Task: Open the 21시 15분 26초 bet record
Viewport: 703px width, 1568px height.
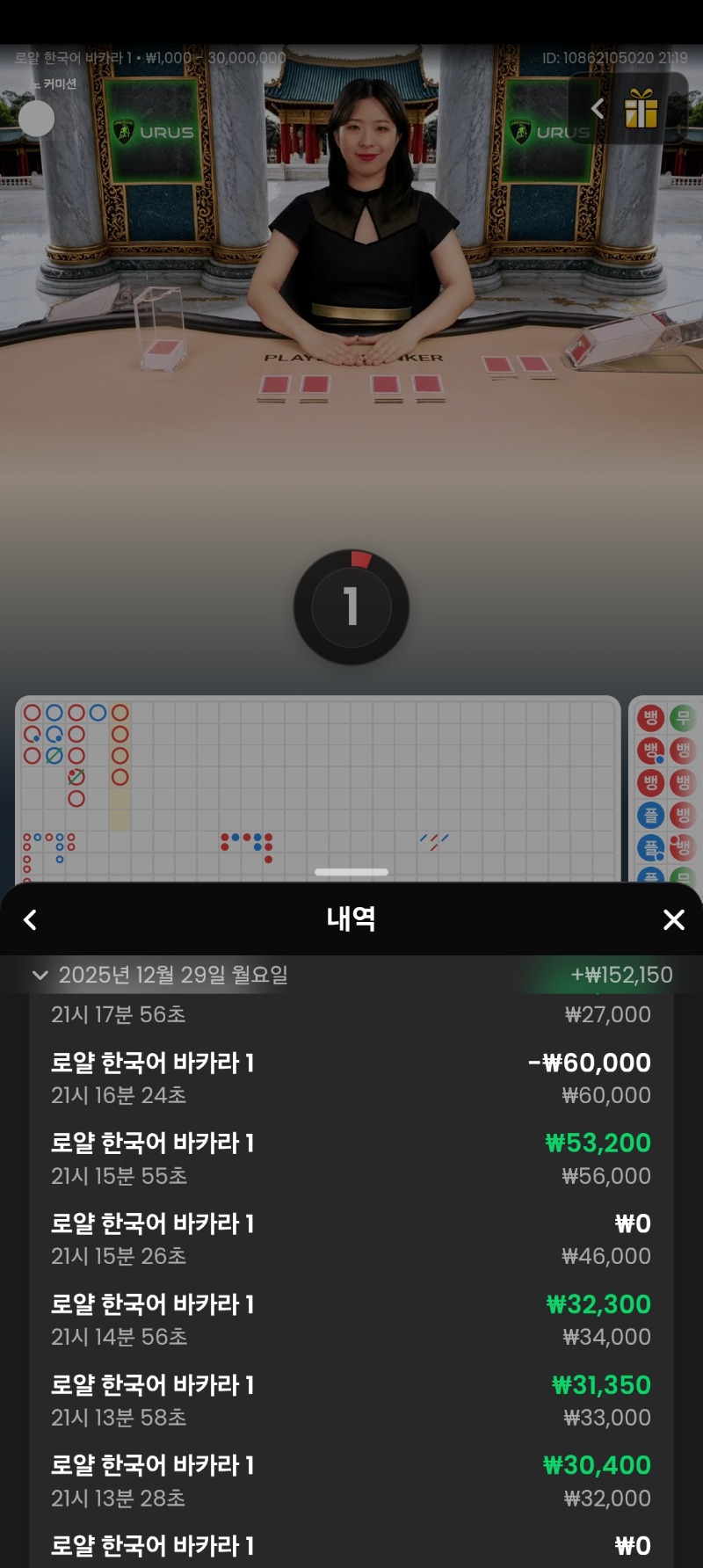Action: pos(351,1239)
